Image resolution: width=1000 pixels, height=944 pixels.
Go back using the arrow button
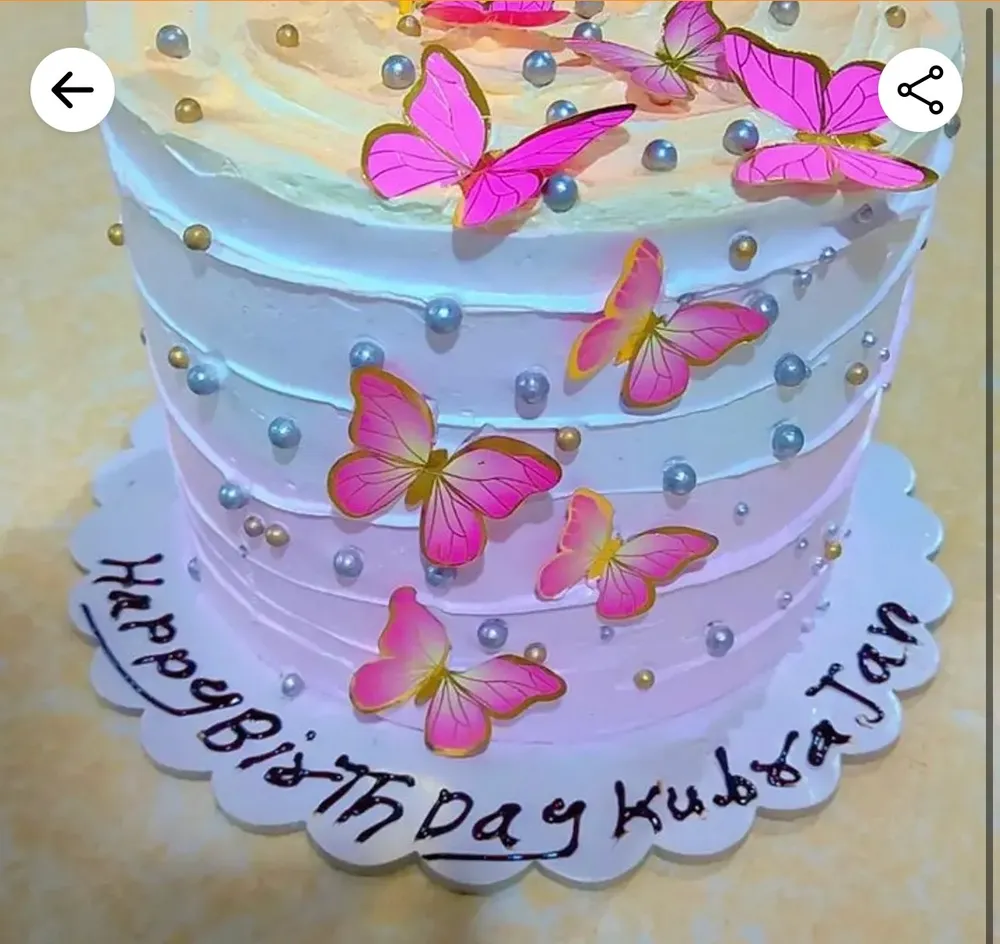click(72, 91)
